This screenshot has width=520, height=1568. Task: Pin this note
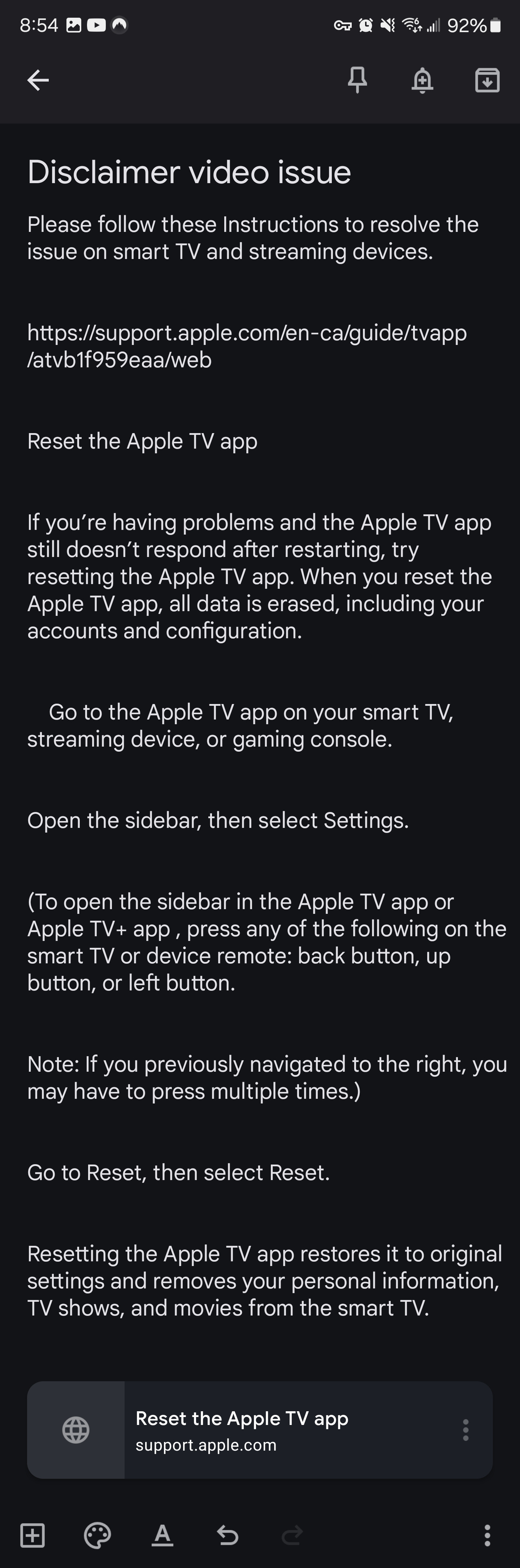click(x=357, y=80)
